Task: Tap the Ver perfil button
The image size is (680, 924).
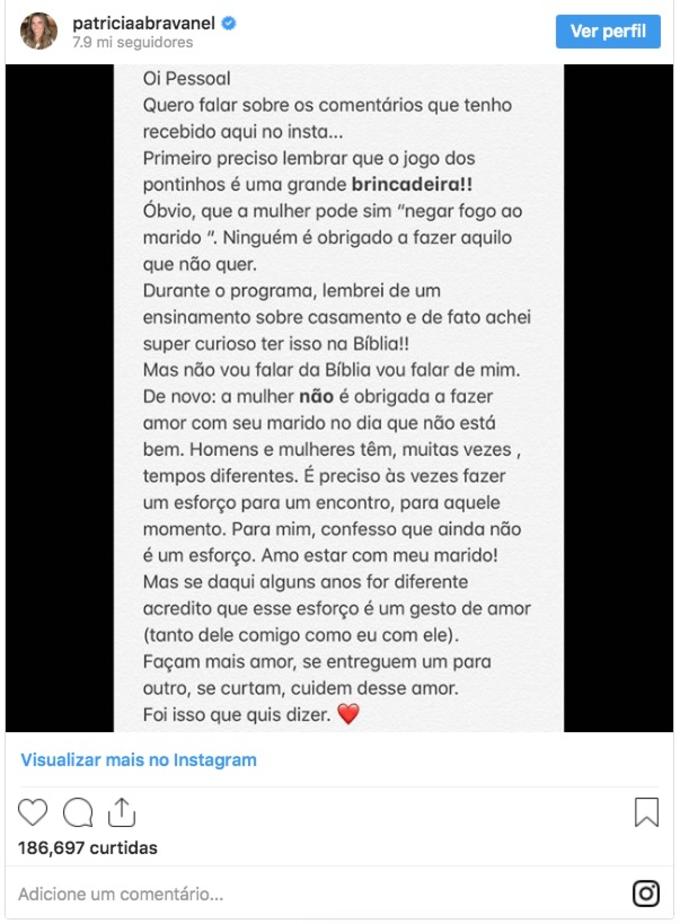Action: pos(608,31)
